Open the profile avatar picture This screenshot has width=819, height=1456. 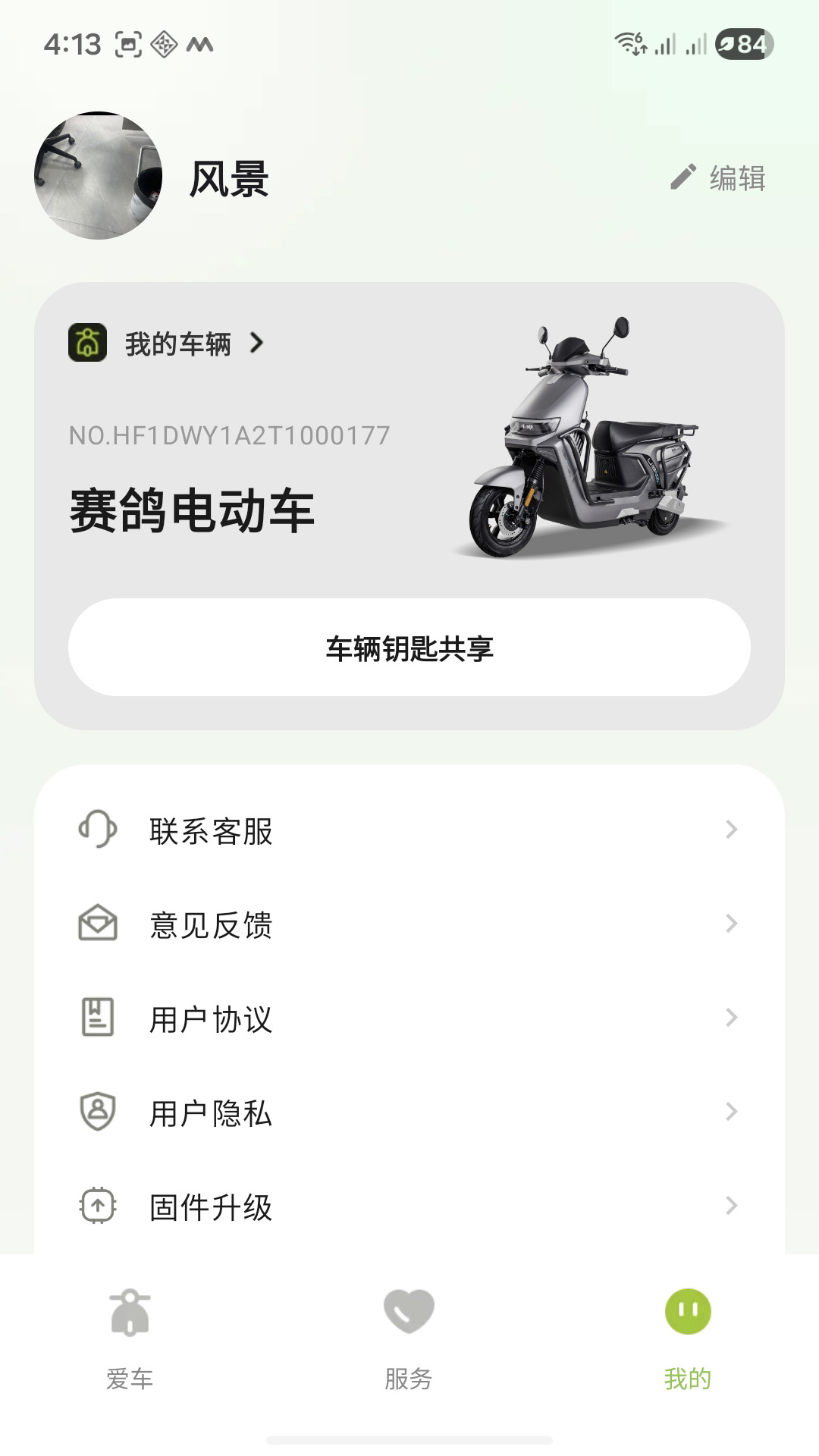tap(99, 176)
